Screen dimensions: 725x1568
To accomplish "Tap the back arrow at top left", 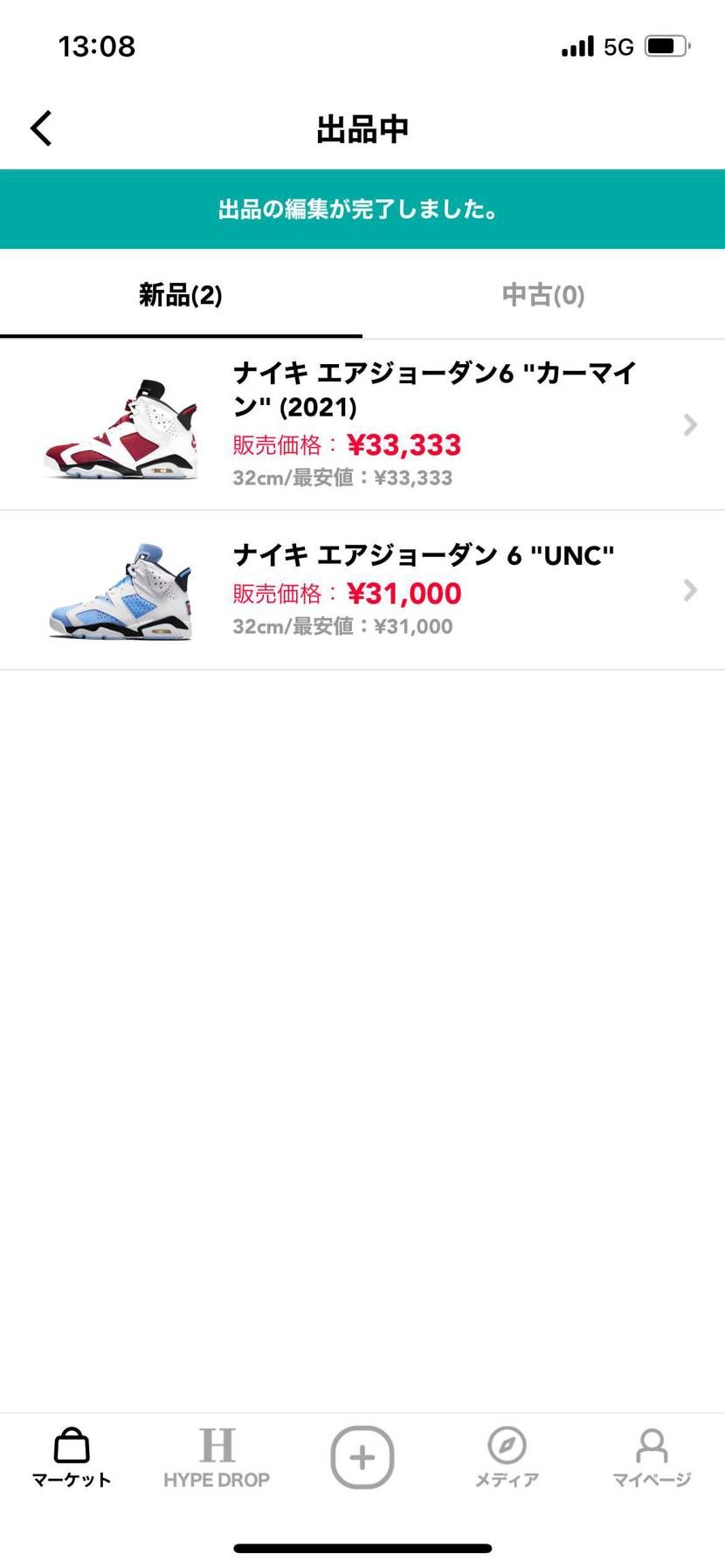I will (40, 127).
